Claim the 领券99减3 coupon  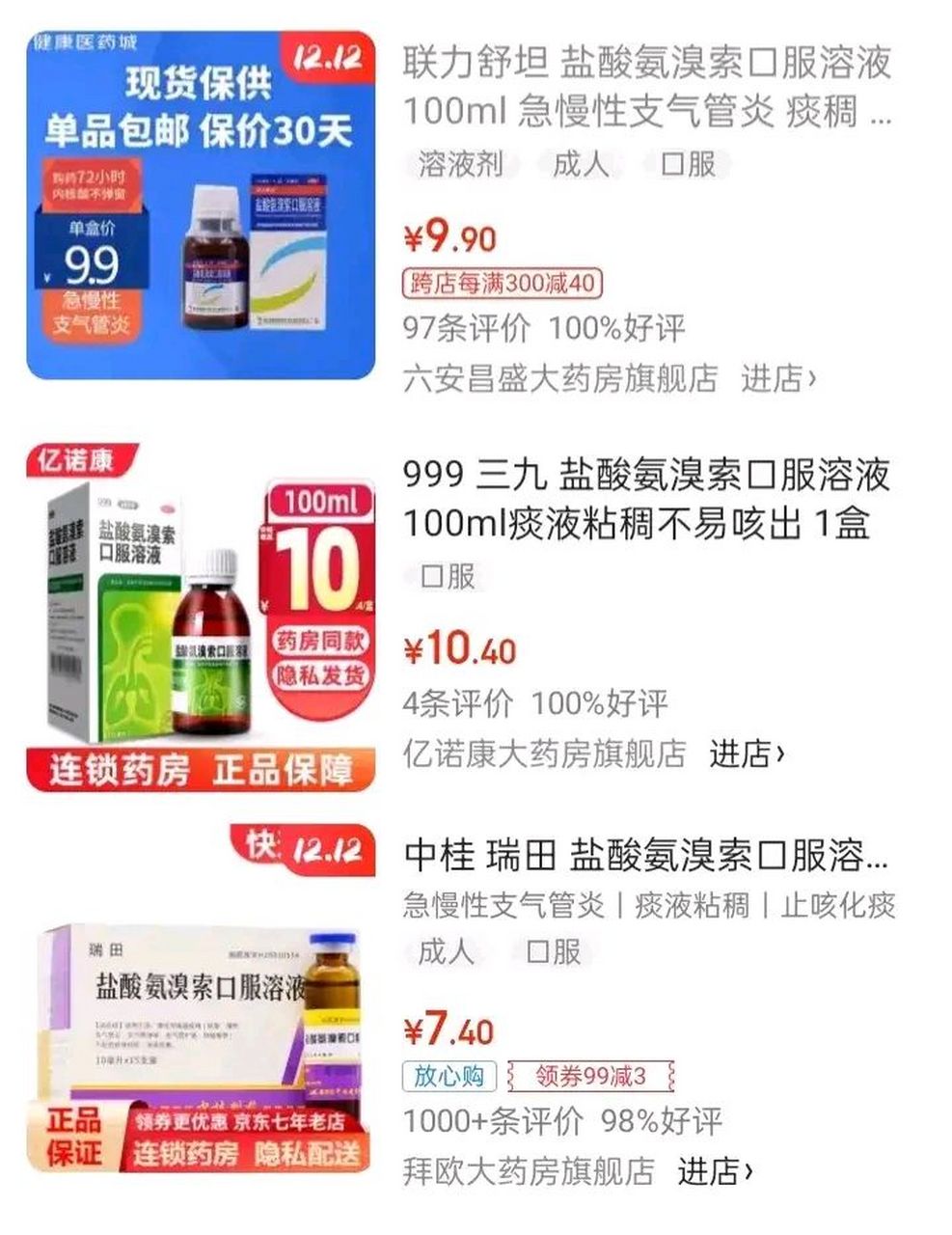pyautogui.click(x=592, y=1079)
